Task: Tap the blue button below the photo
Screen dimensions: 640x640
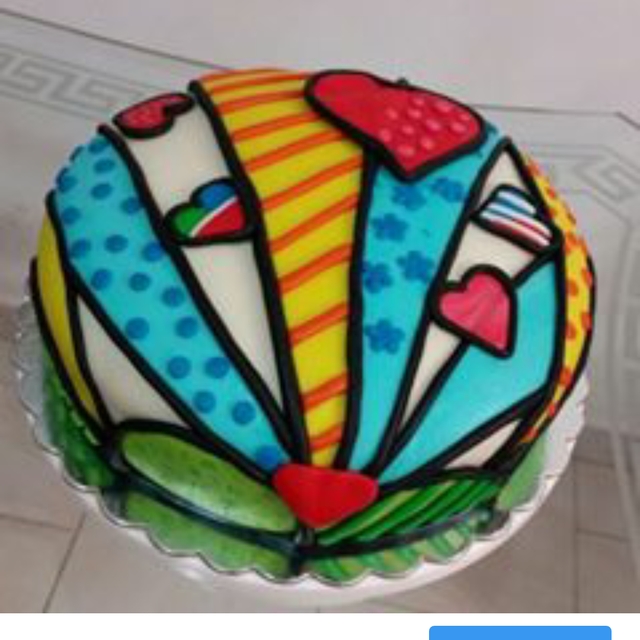Action: click(520, 633)
